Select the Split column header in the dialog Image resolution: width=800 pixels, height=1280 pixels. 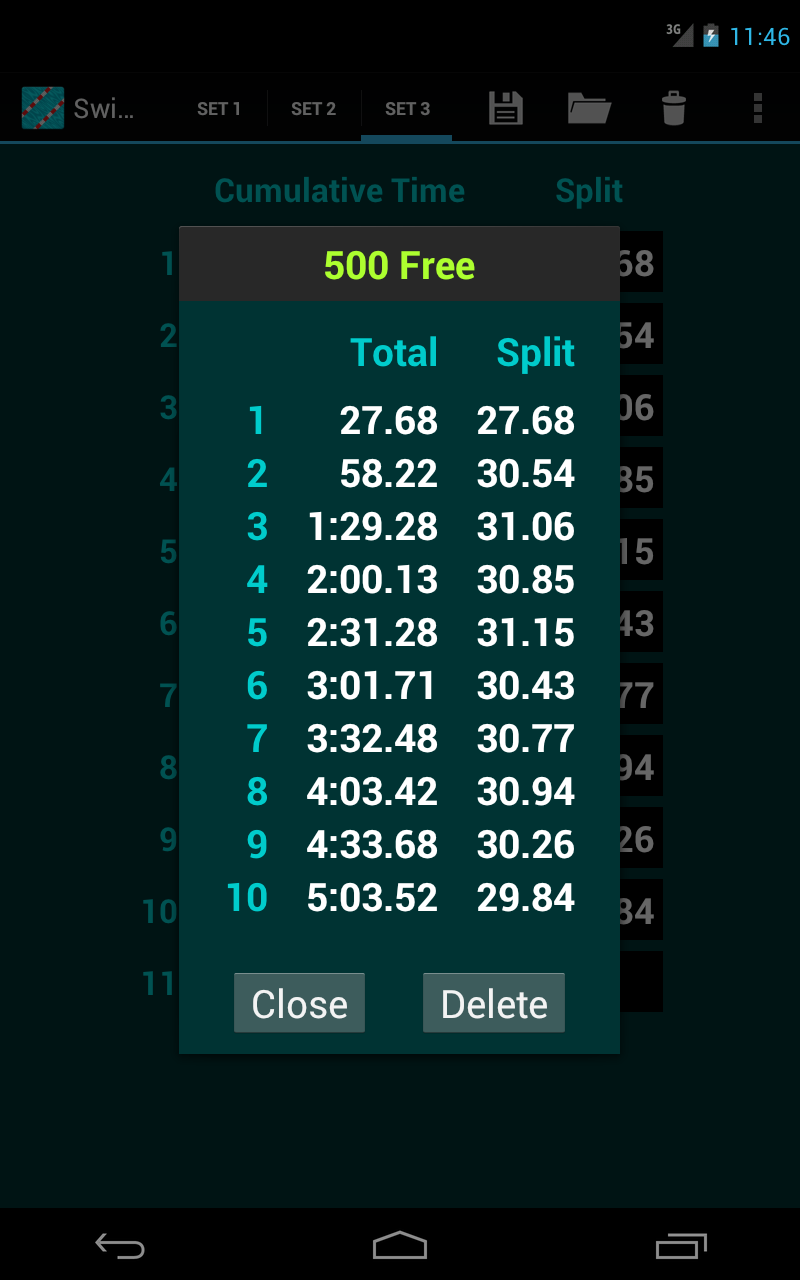pos(536,352)
